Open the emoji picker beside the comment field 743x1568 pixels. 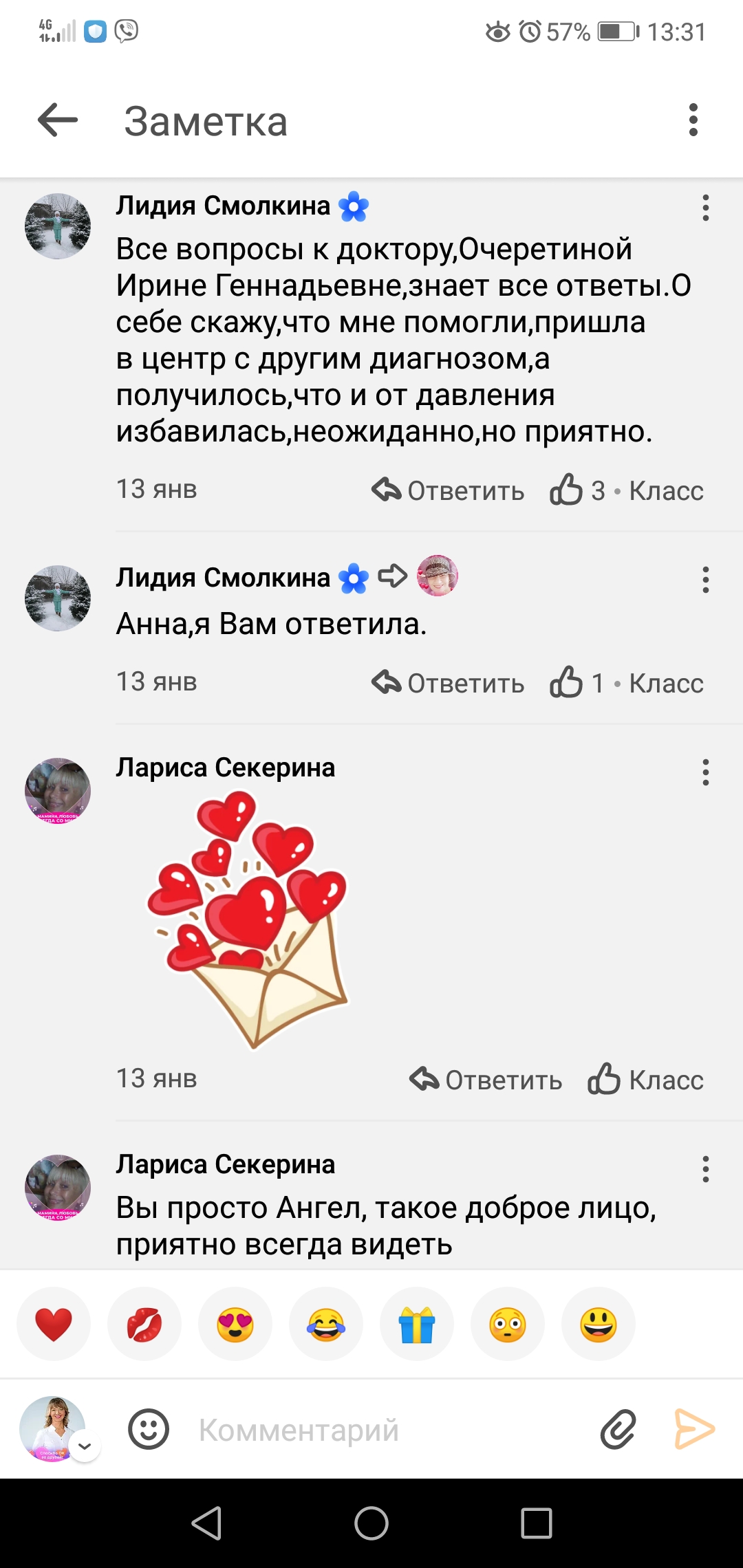[149, 1429]
